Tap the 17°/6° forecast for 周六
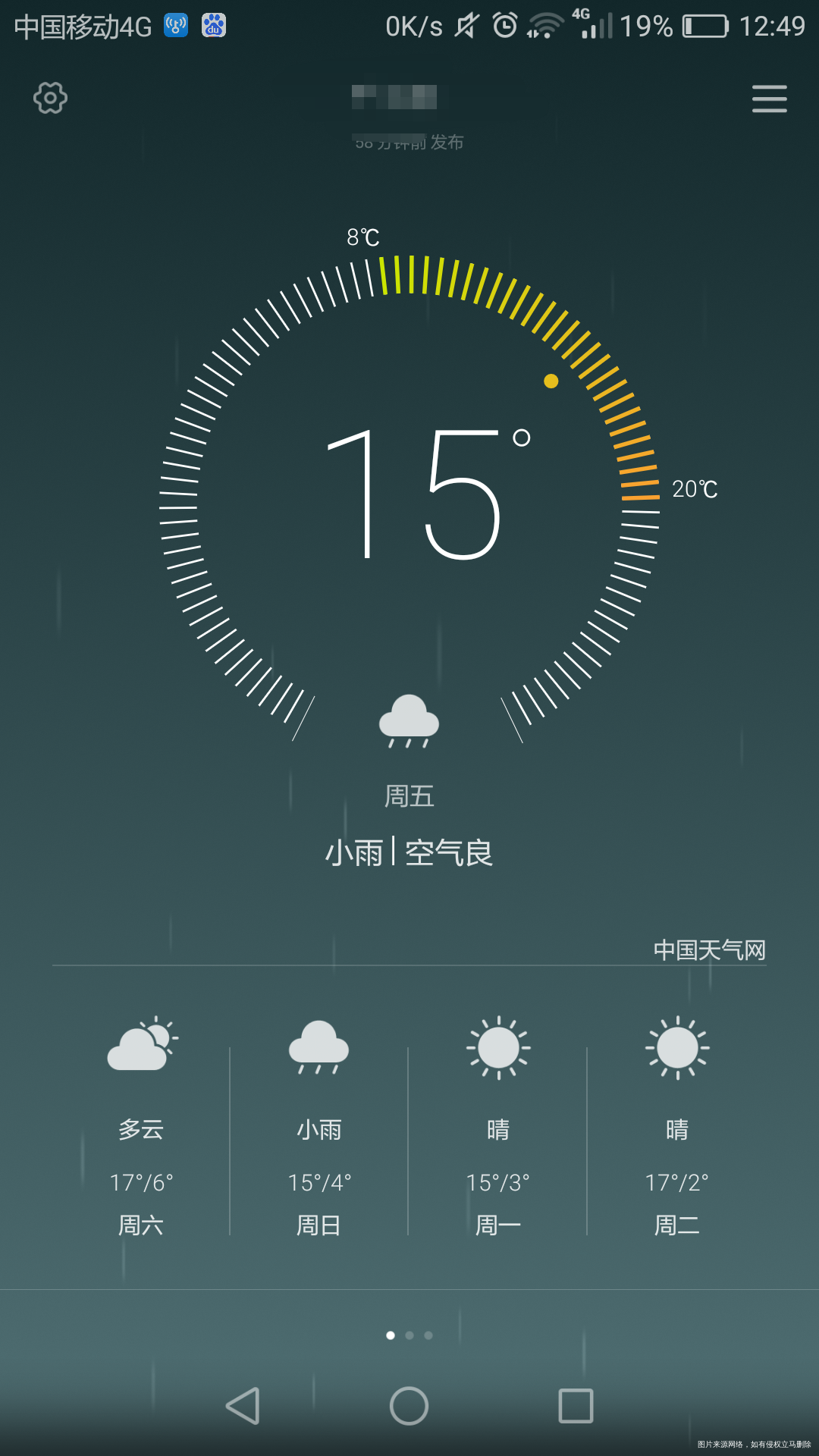 coord(143,1181)
